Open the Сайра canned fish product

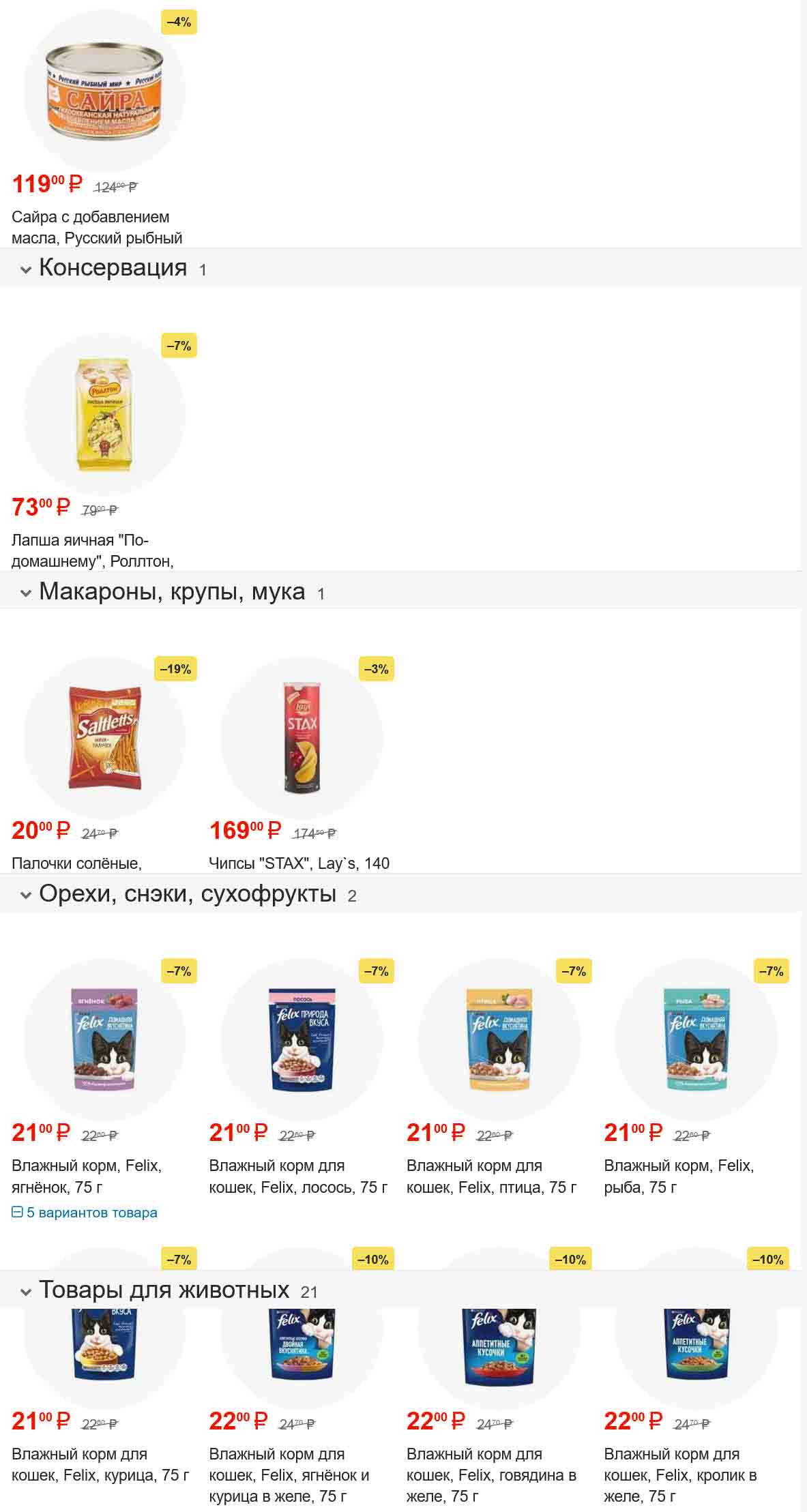(x=104, y=91)
